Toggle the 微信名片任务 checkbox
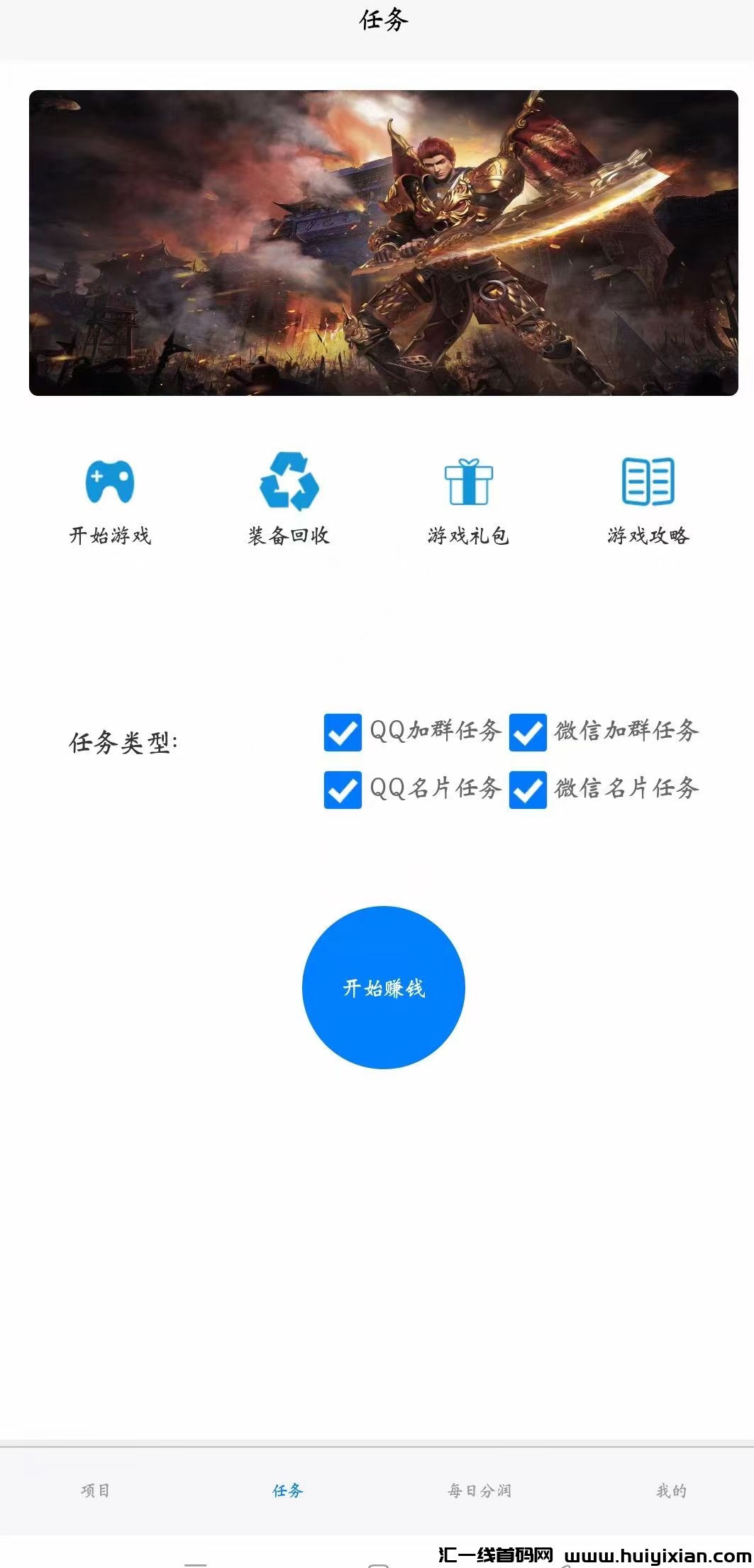The width and height of the screenshot is (754, 1568). (x=529, y=790)
